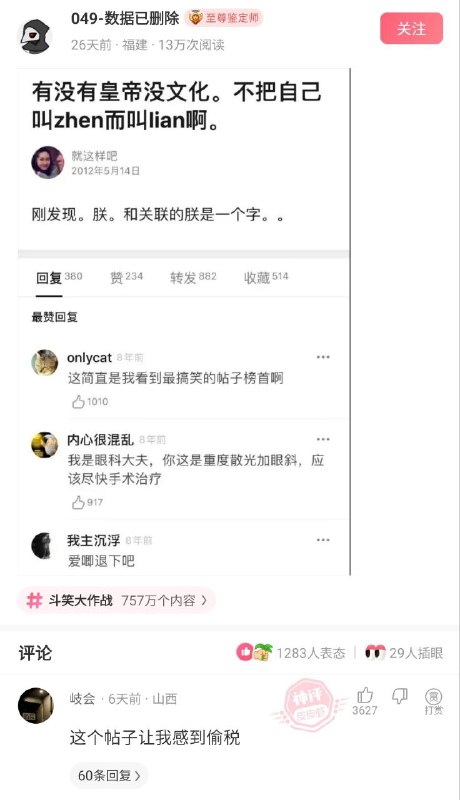Open the 斗笑大作战 topic tag
Viewport: 460px width, 800px height.
117,601
